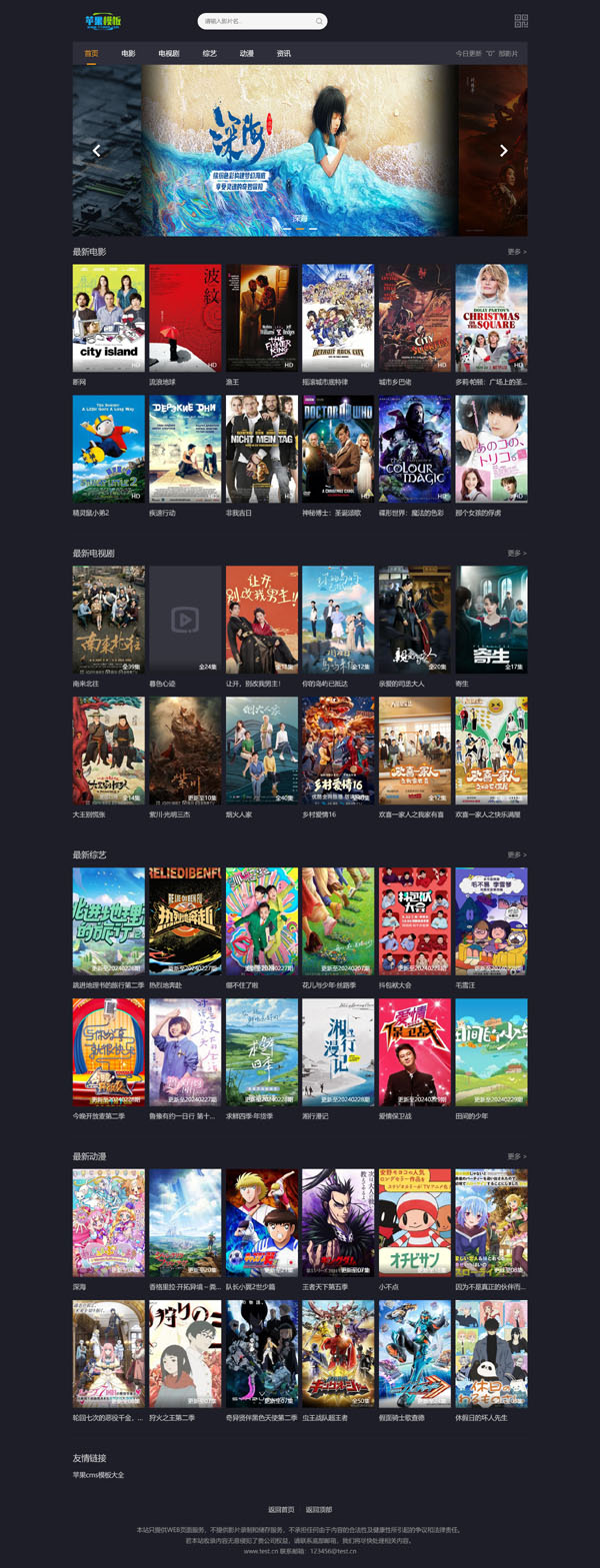Viewport: 600px width, 1568px height.
Task: Open the 资讯 tab
Action: [284, 54]
